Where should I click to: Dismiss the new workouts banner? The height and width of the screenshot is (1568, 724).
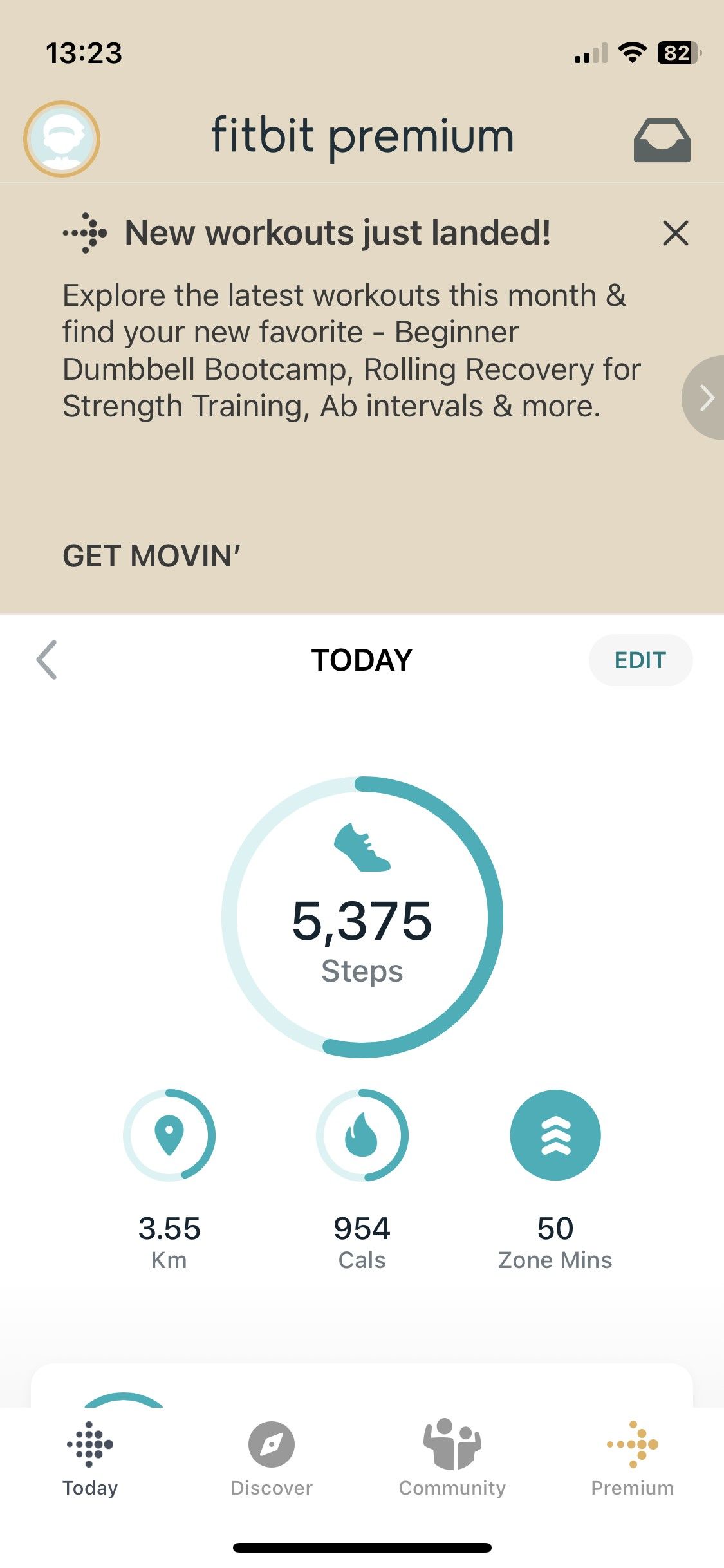click(x=674, y=233)
